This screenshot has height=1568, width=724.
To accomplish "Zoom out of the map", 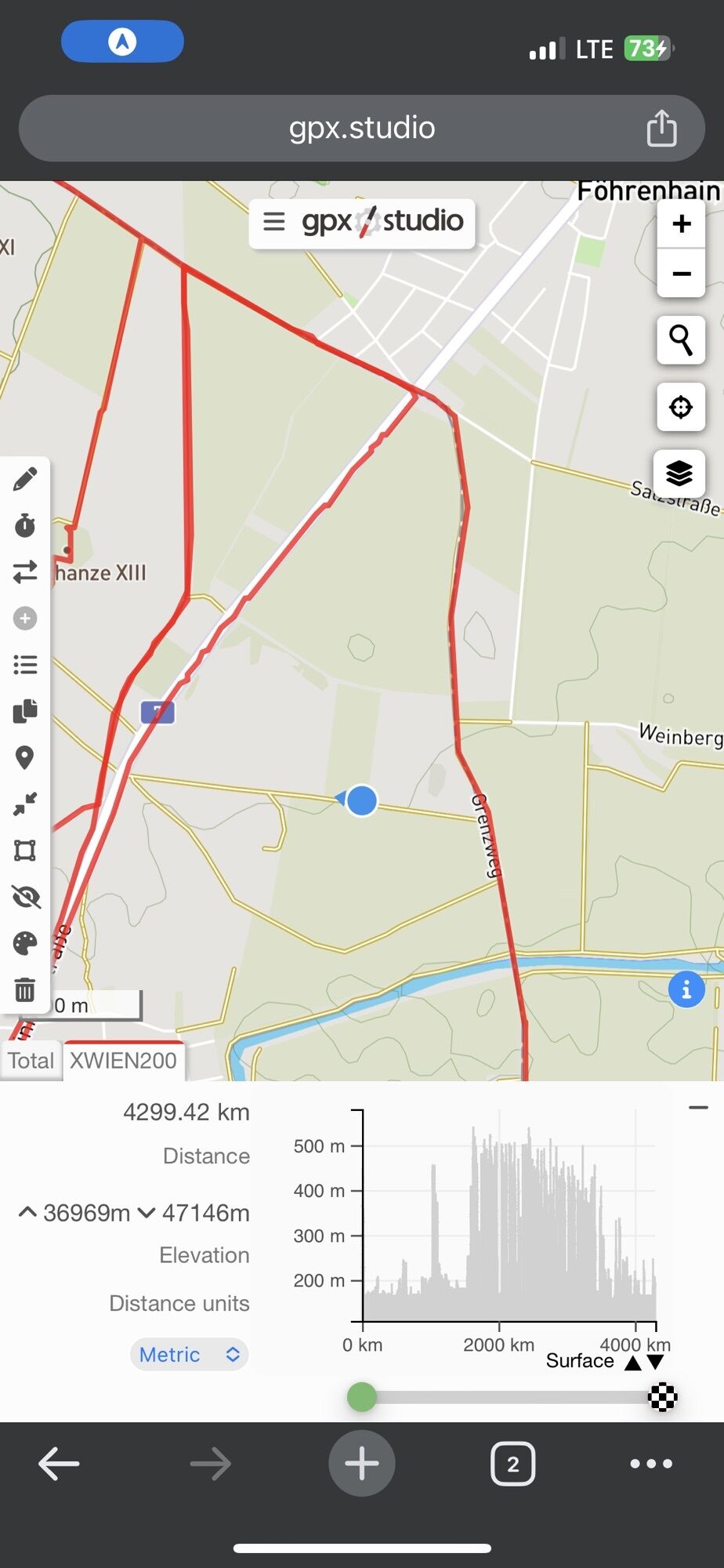I will (681, 274).
